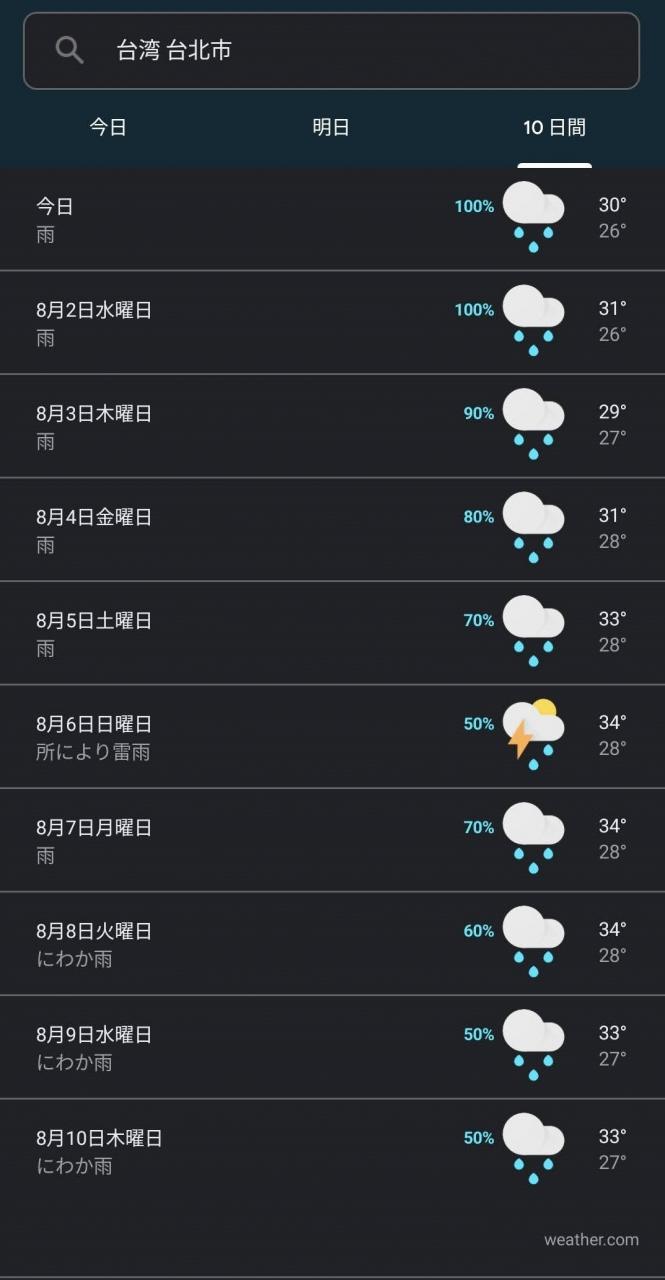View the 8月7日月曜日 forecast

(332, 840)
